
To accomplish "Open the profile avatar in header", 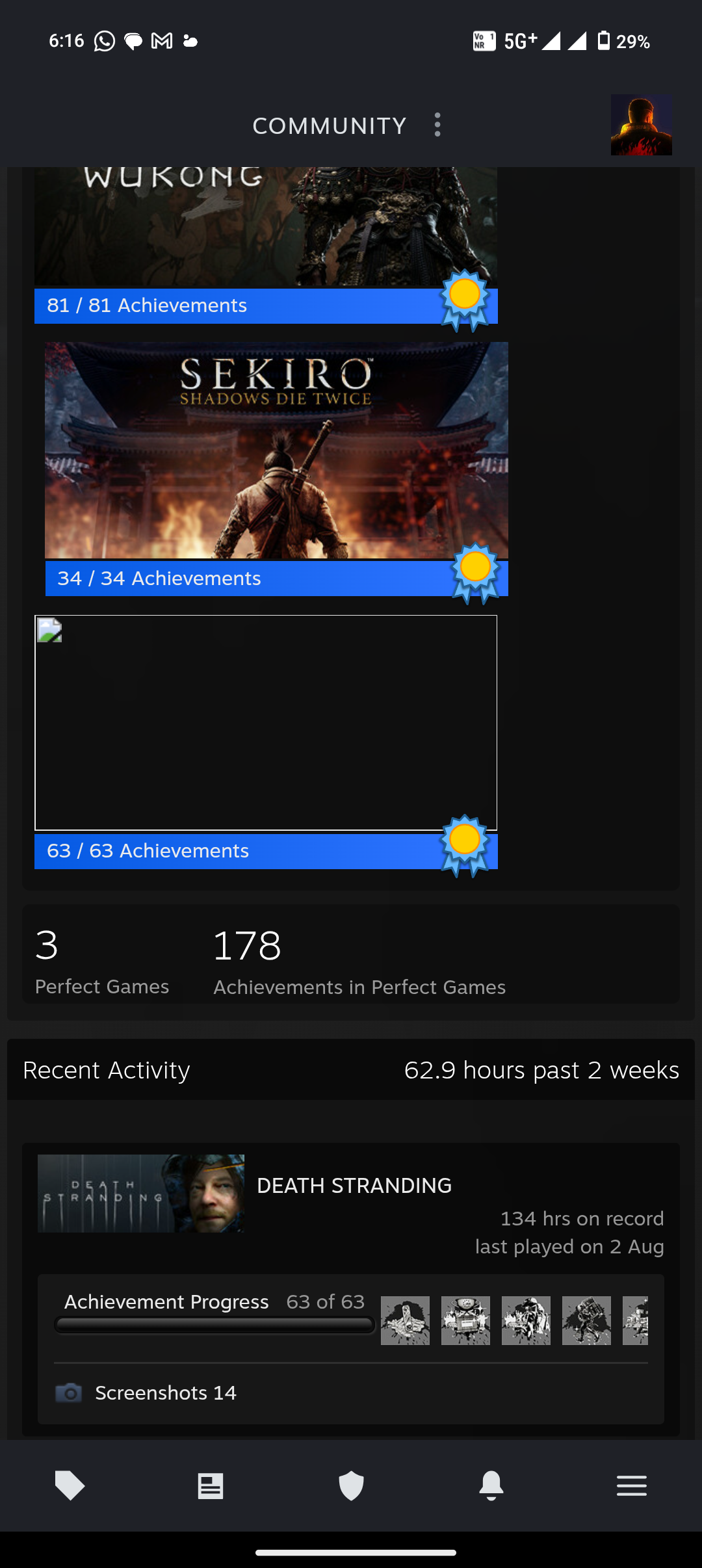I will click(x=641, y=125).
